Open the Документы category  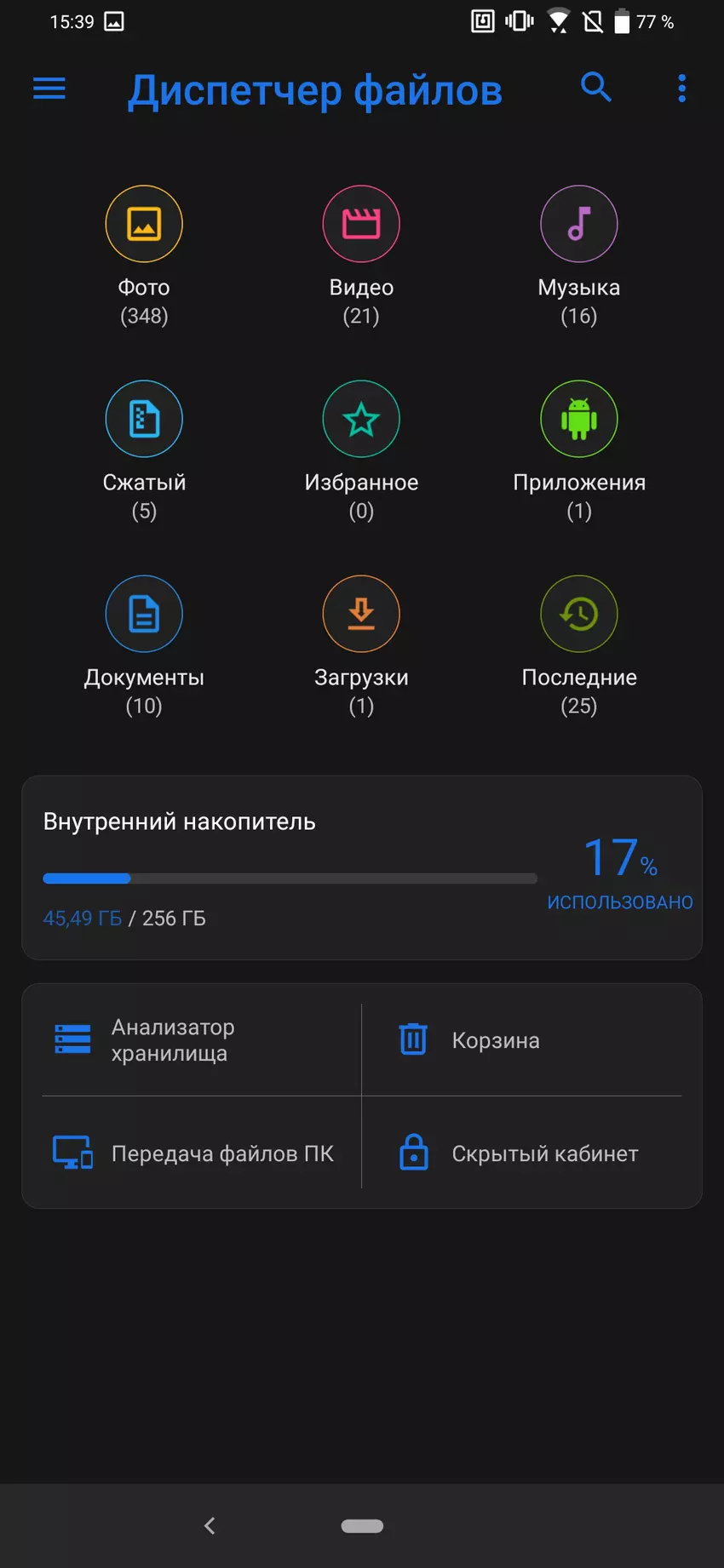[x=144, y=615]
